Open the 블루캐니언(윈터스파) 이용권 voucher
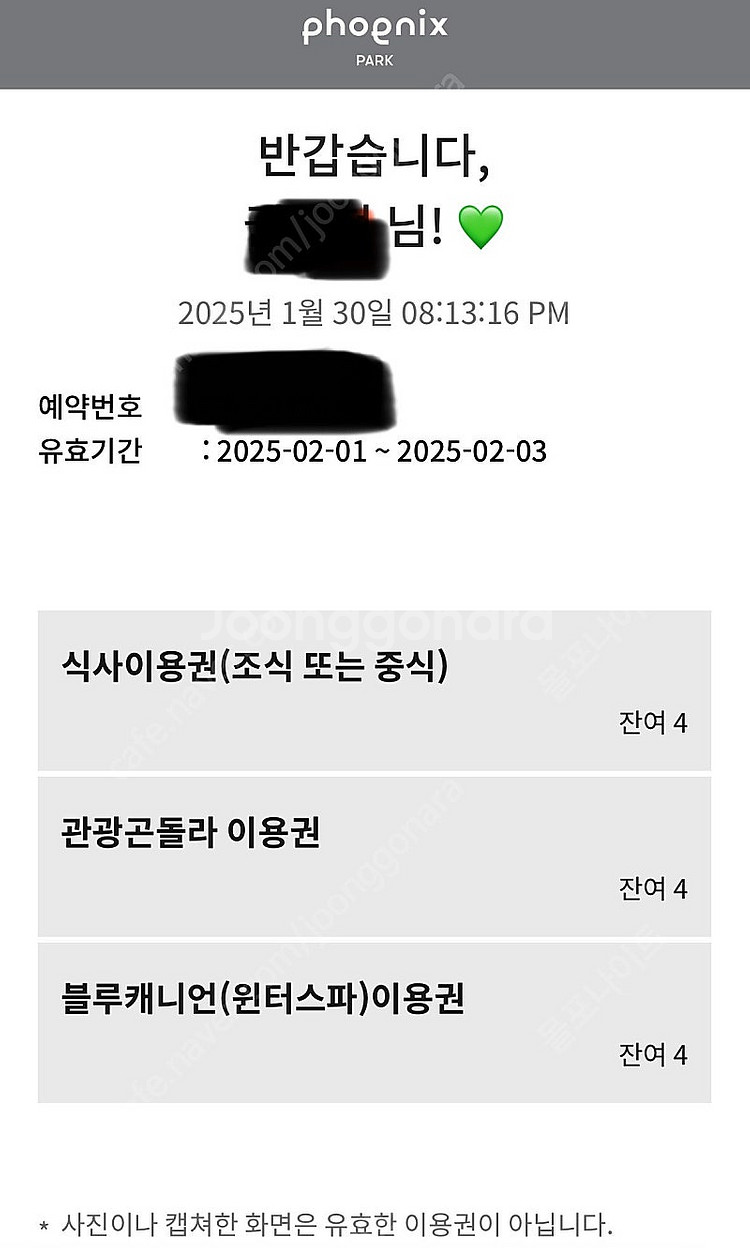 pos(374,1022)
